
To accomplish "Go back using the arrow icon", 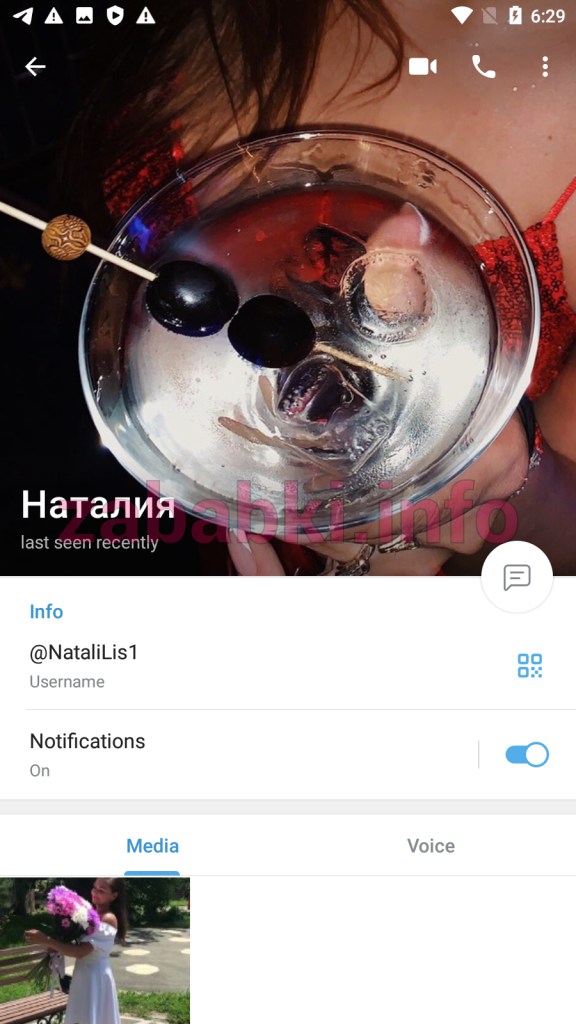I will click(35, 66).
